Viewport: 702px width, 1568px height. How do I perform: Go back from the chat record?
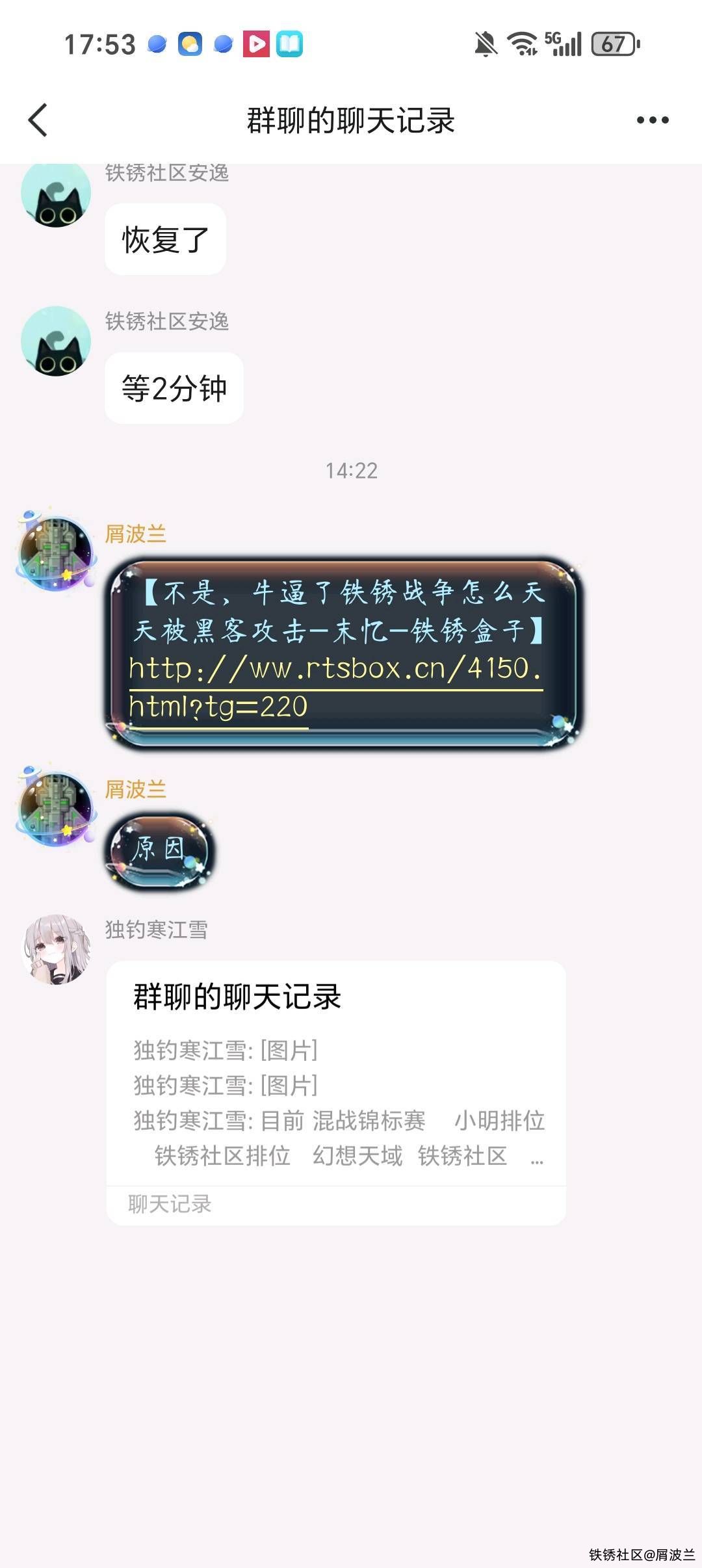pos(38,120)
